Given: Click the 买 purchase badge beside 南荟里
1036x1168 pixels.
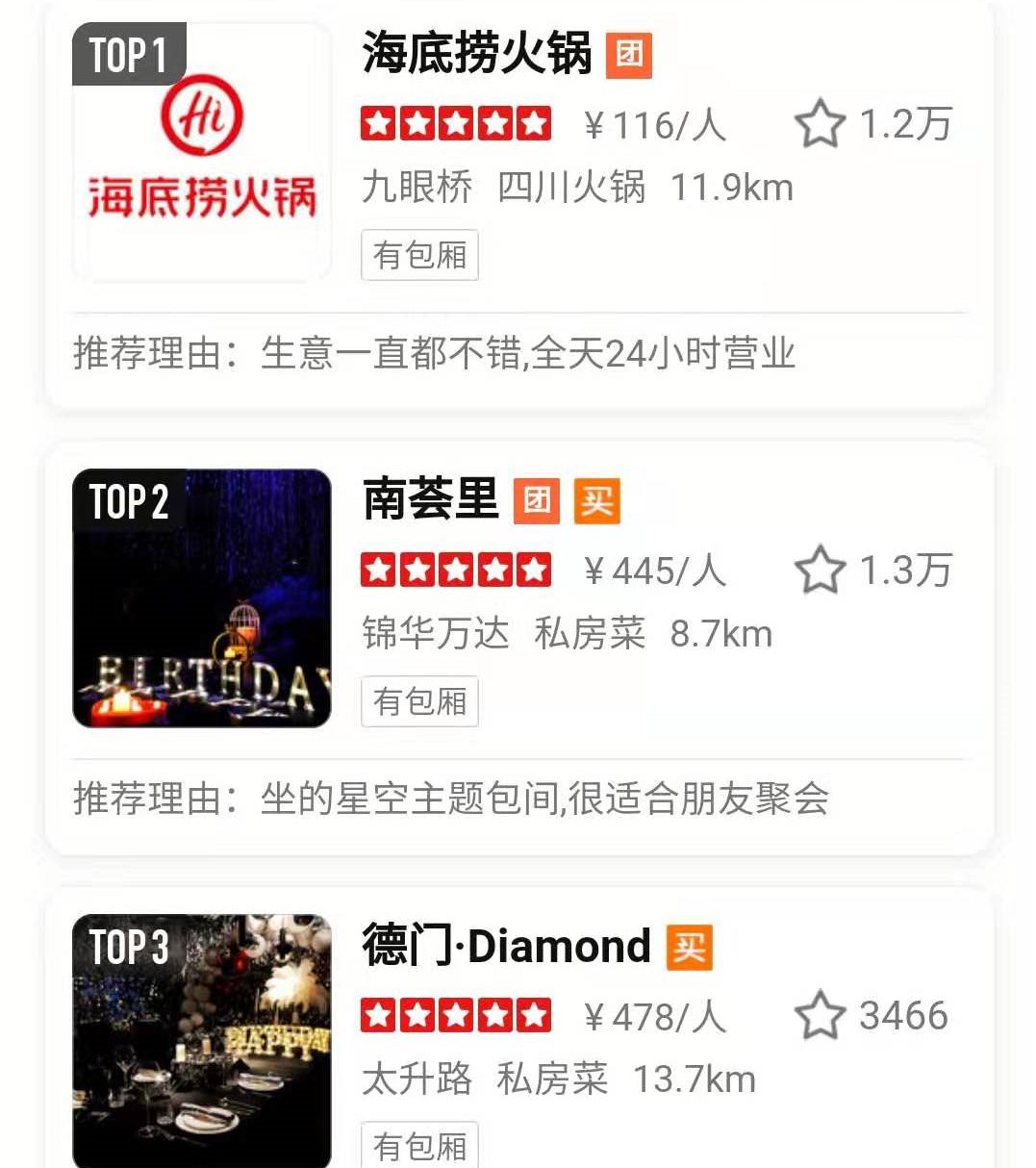Looking at the screenshot, I should 596,500.
